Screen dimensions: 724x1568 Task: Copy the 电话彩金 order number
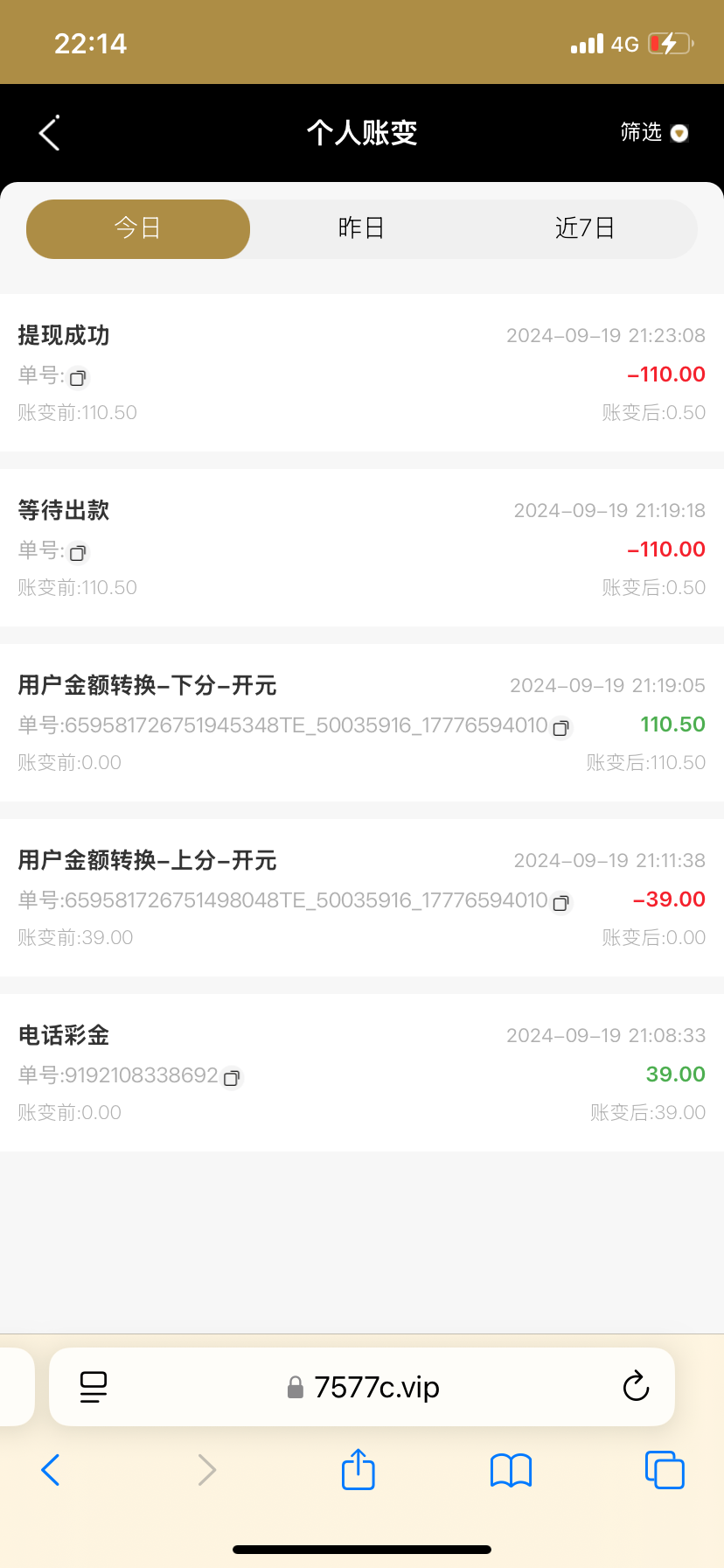click(232, 1078)
